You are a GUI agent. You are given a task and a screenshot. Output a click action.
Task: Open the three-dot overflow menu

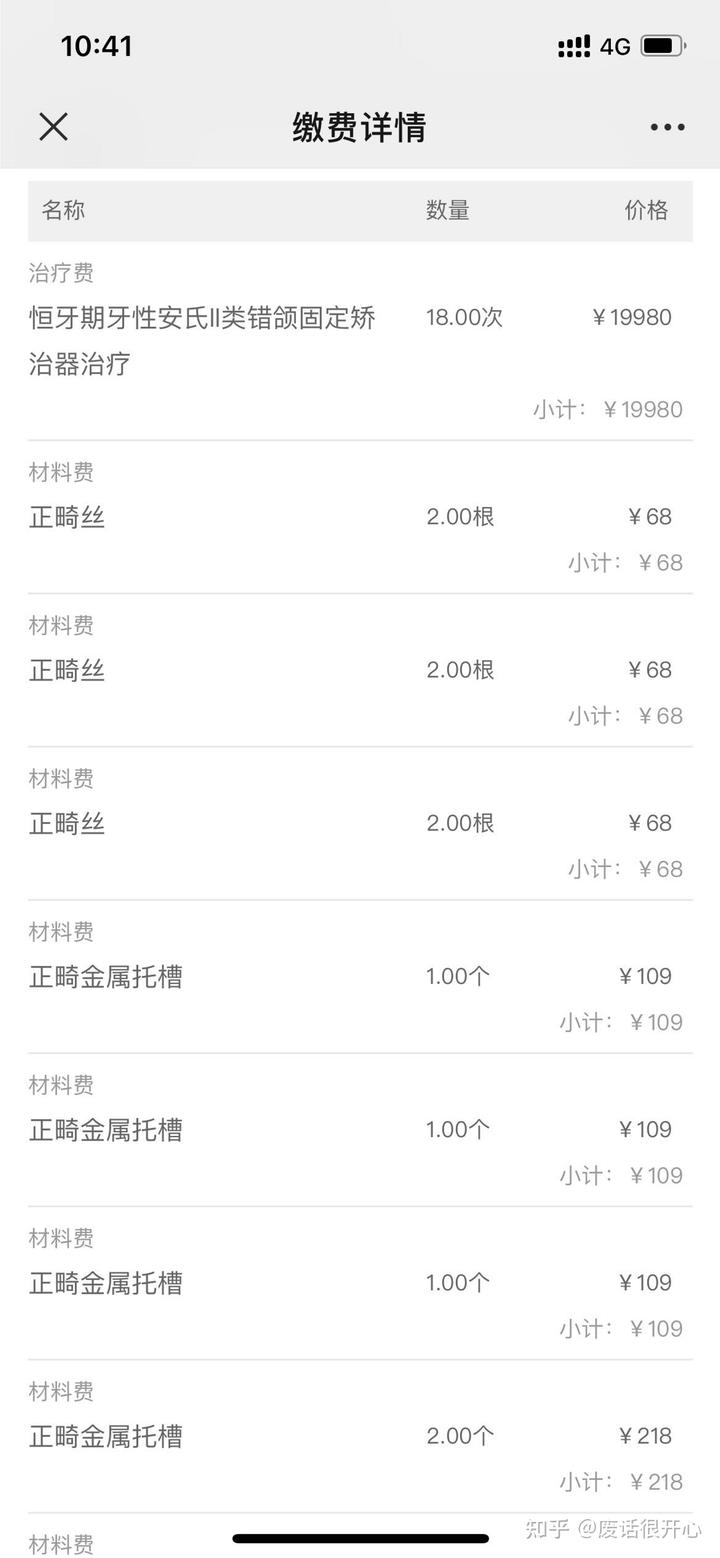667,127
